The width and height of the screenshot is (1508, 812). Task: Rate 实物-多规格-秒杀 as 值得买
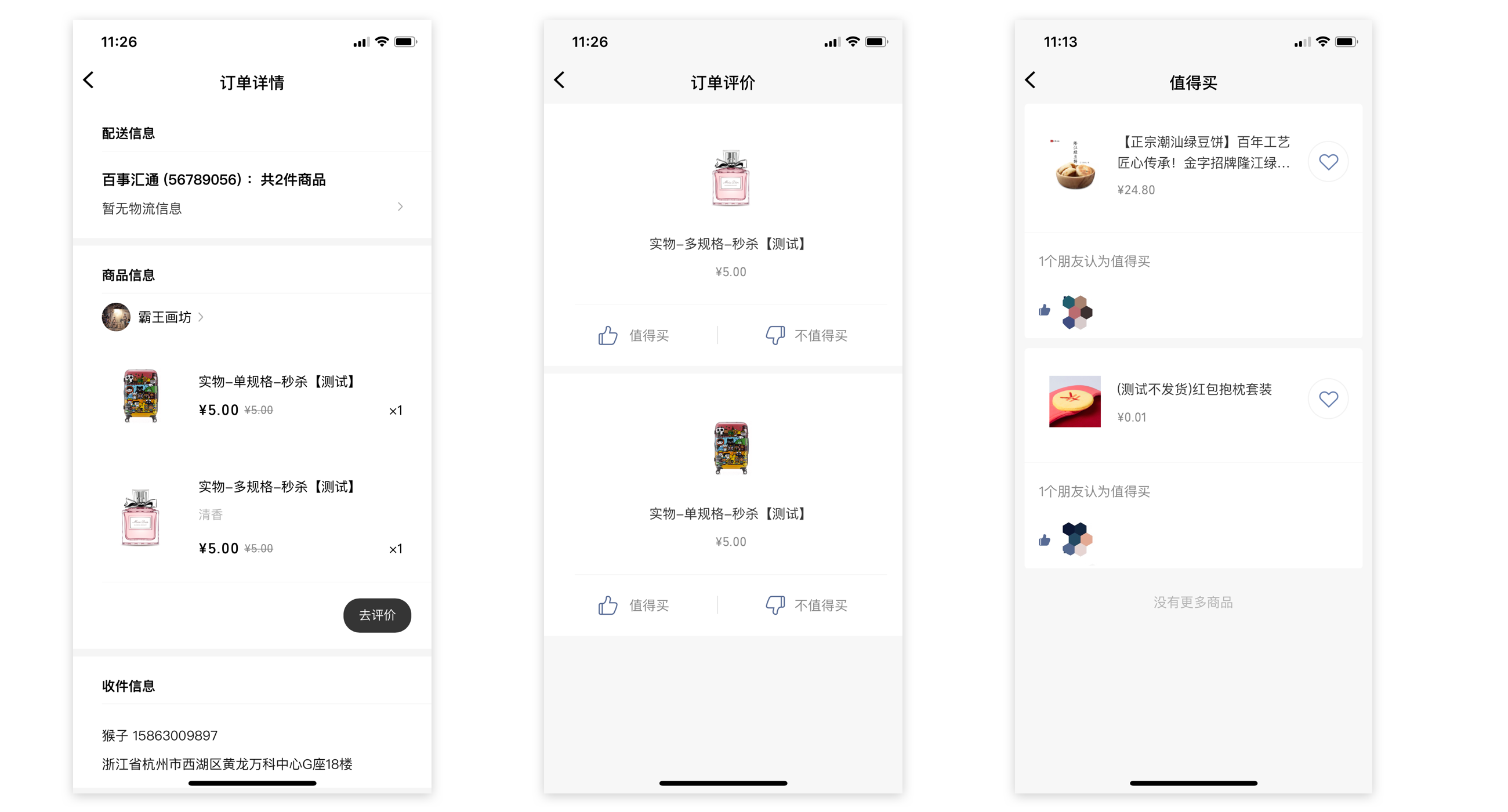(633, 335)
